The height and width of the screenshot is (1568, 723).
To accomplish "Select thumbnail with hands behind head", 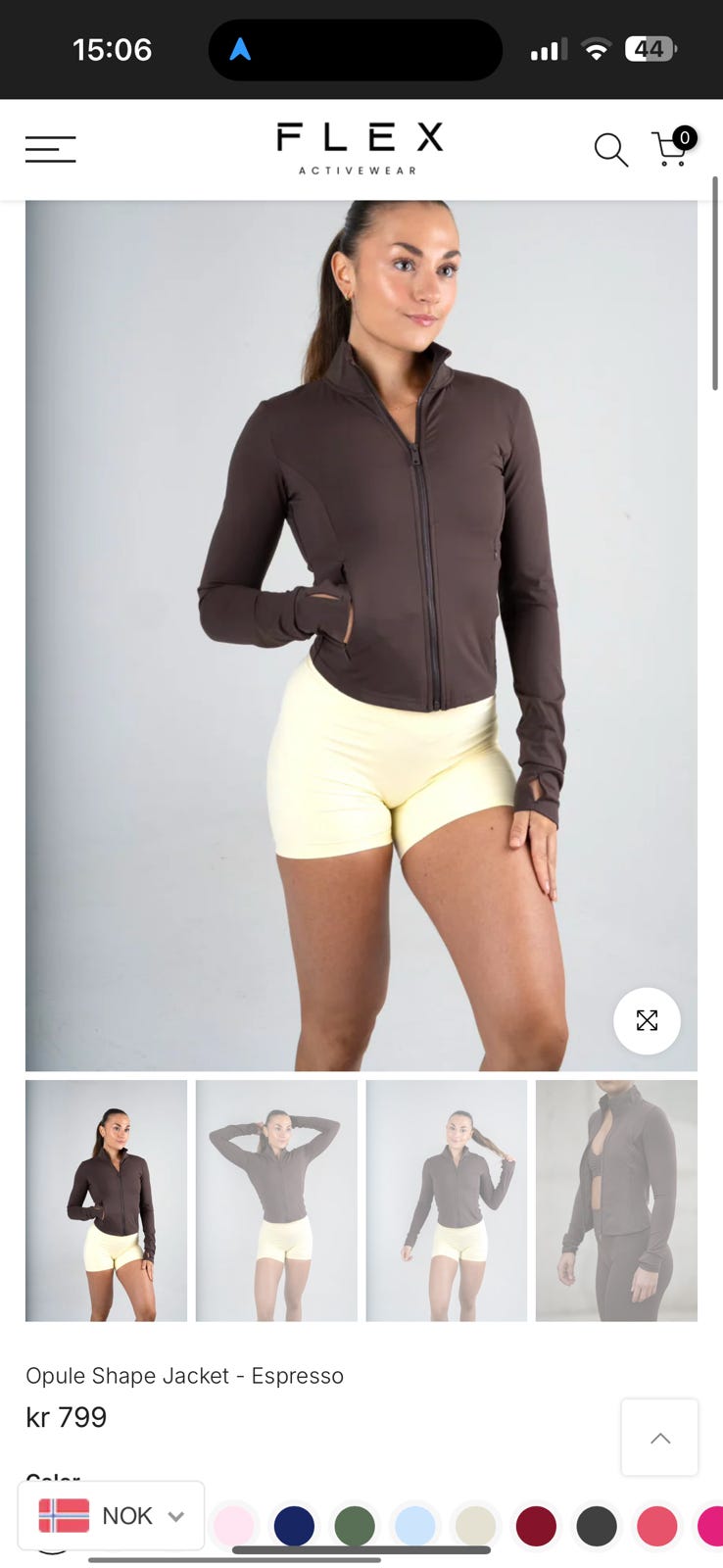I will point(276,1200).
